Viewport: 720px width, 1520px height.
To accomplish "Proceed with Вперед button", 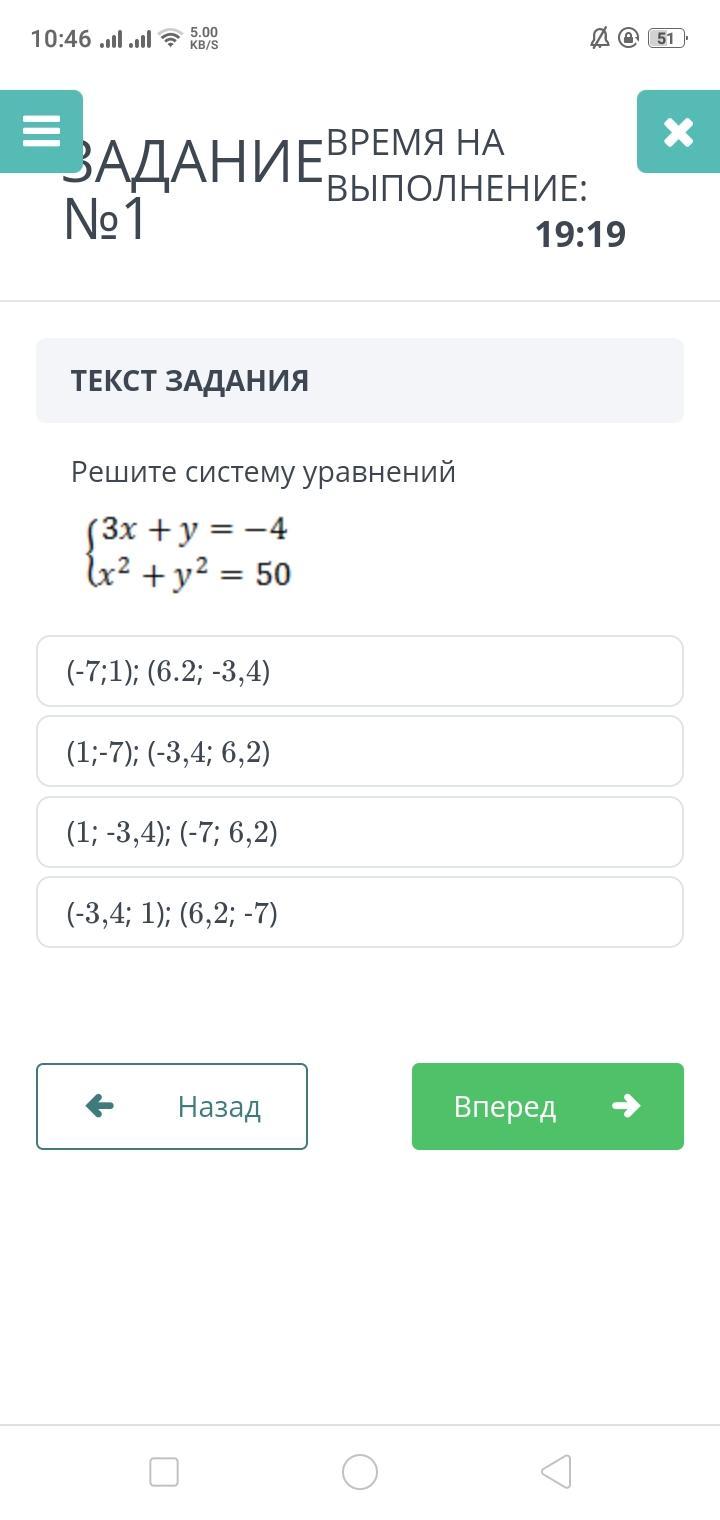I will click(x=547, y=1106).
